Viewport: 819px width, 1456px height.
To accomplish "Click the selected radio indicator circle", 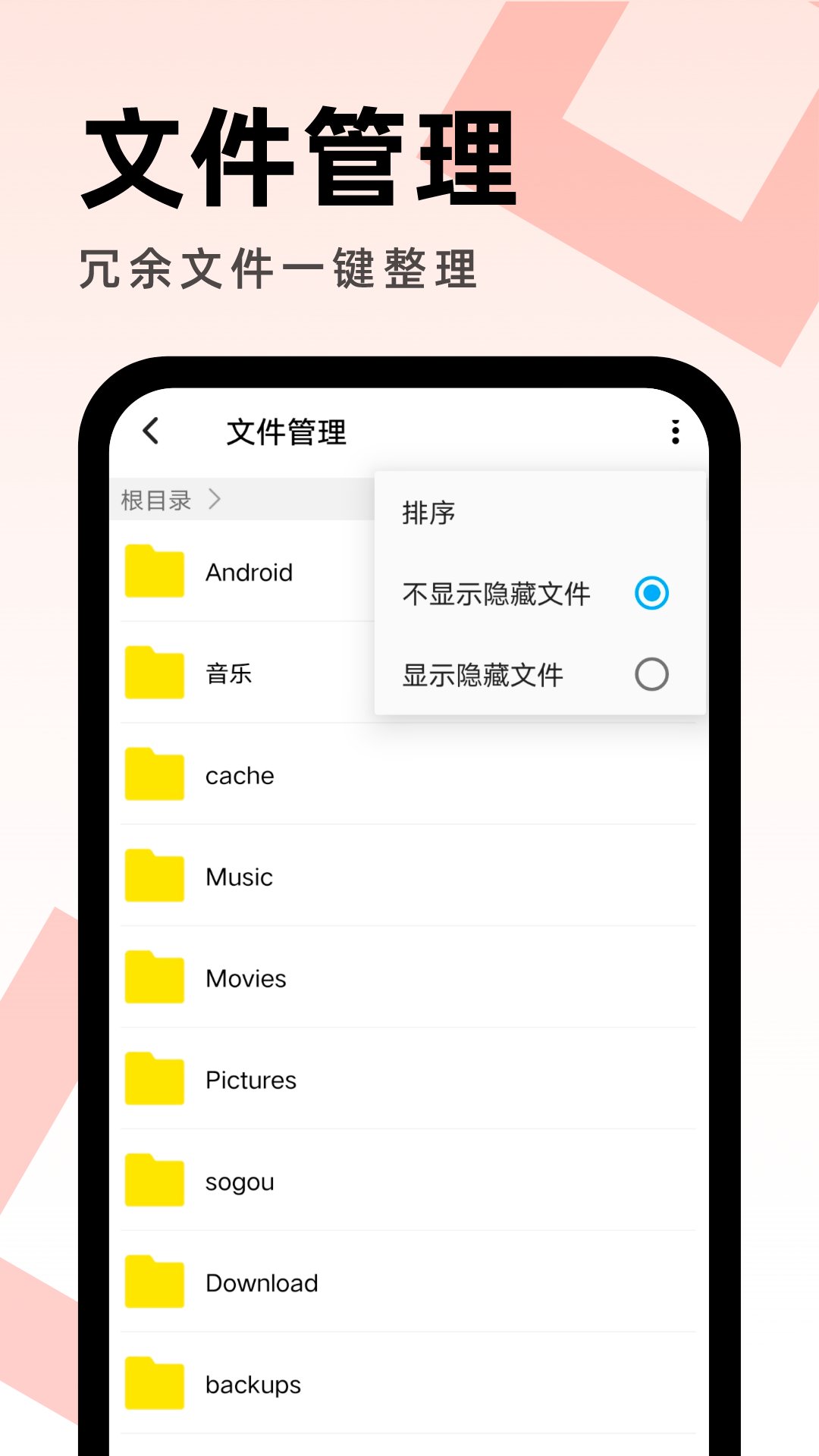I will click(651, 595).
